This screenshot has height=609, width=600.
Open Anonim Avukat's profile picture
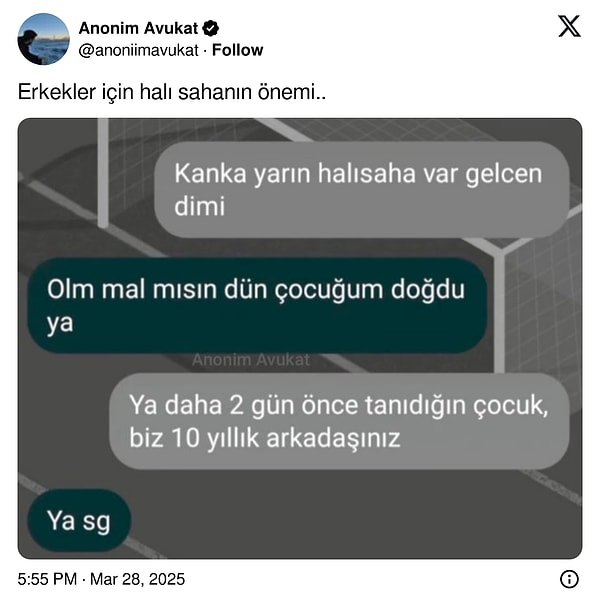[43, 39]
